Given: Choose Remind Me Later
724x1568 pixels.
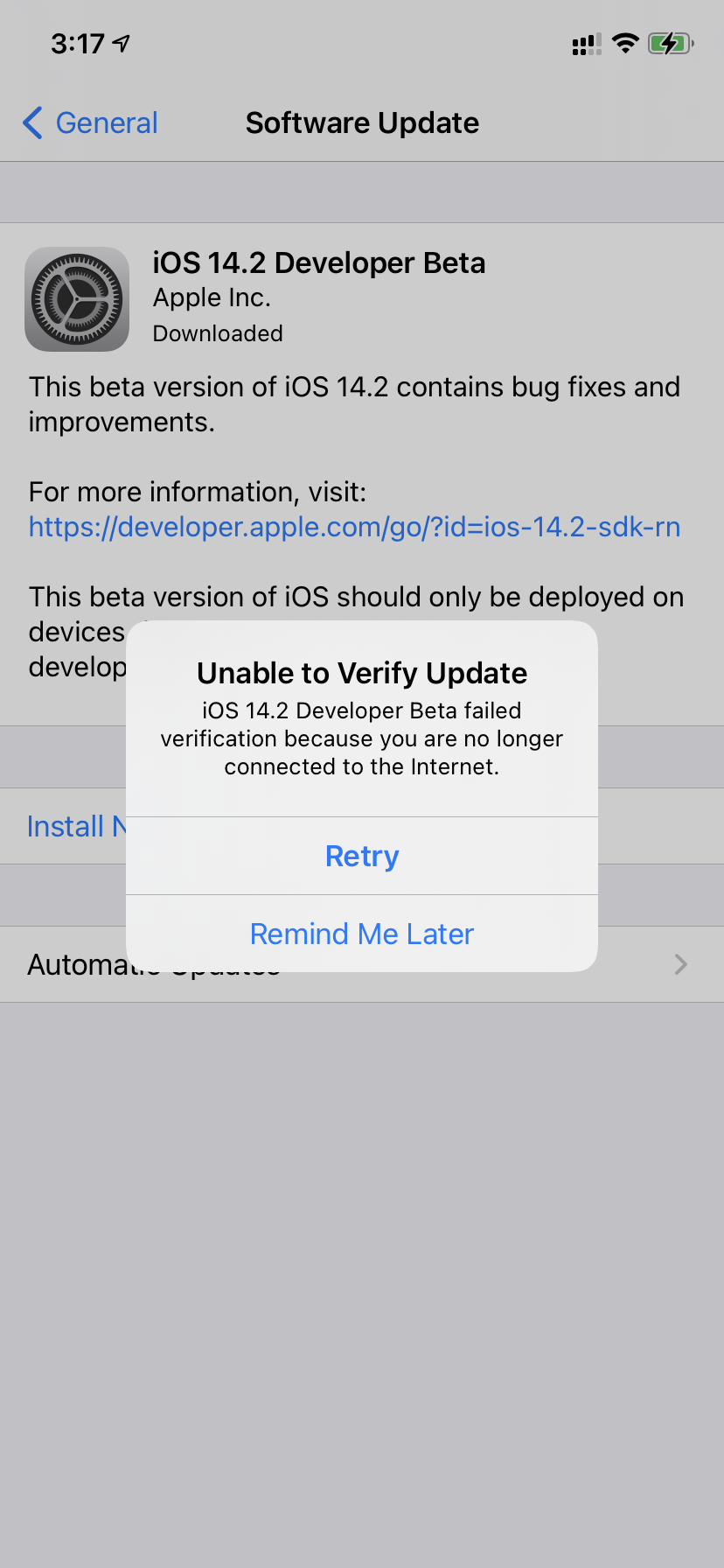Looking at the screenshot, I should pyautogui.click(x=362, y=934).
